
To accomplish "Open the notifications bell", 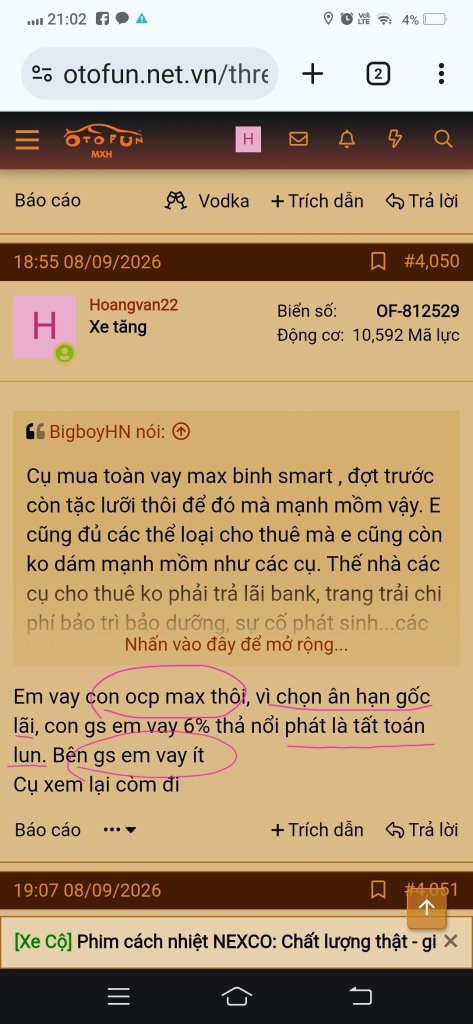I will pyautogui.click(x=347, y=139).
